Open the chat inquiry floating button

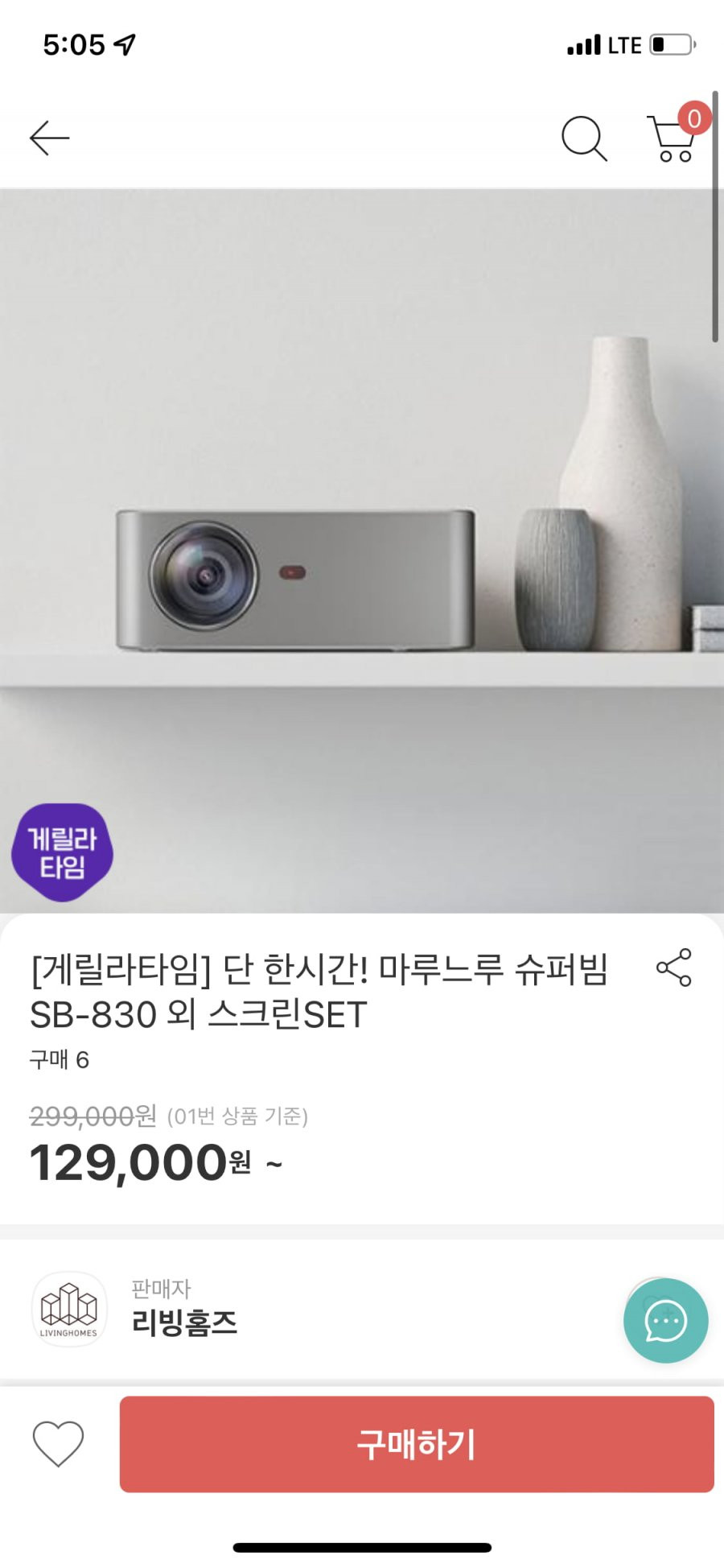[x=665, y=1320]
